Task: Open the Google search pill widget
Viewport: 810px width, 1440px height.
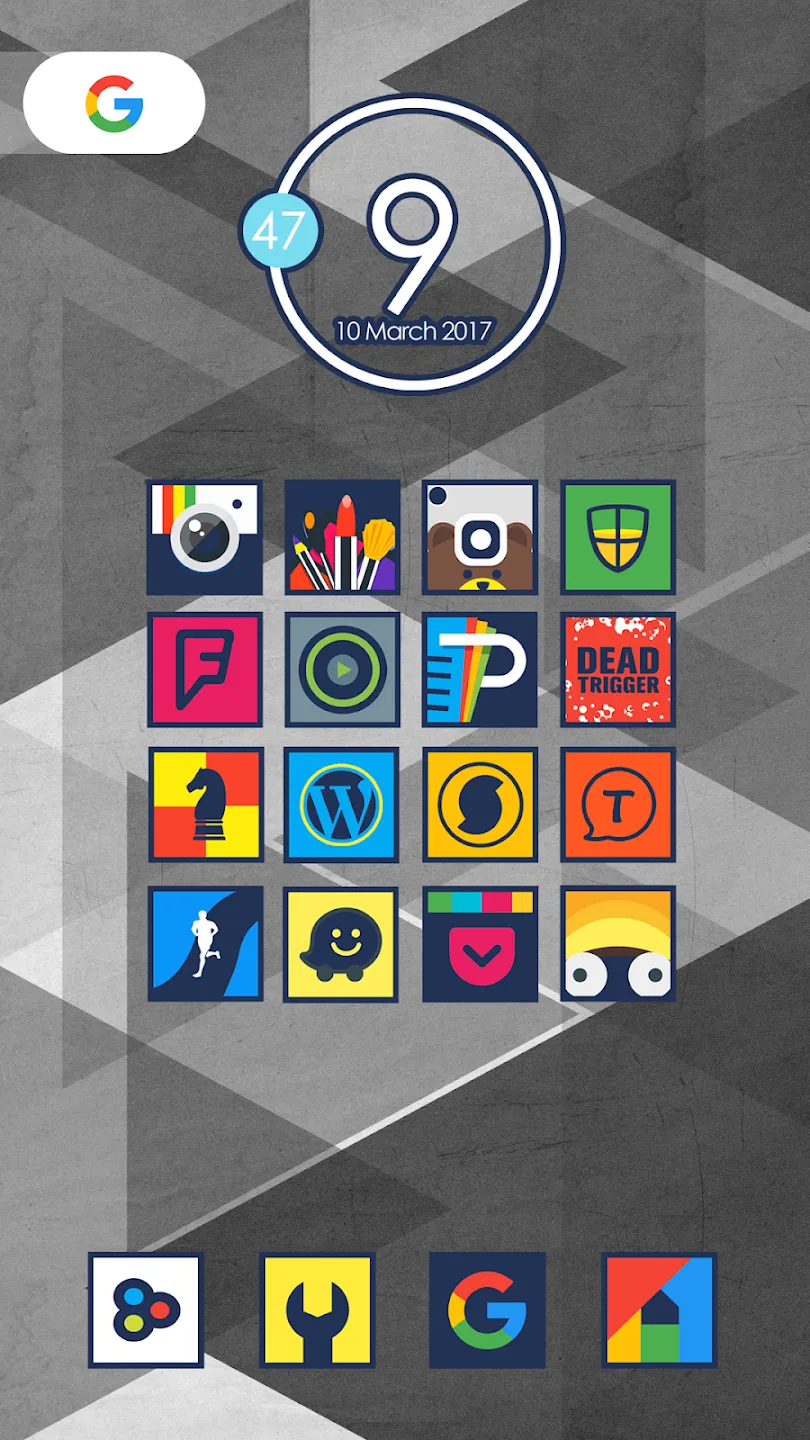Action: [114, 103]
